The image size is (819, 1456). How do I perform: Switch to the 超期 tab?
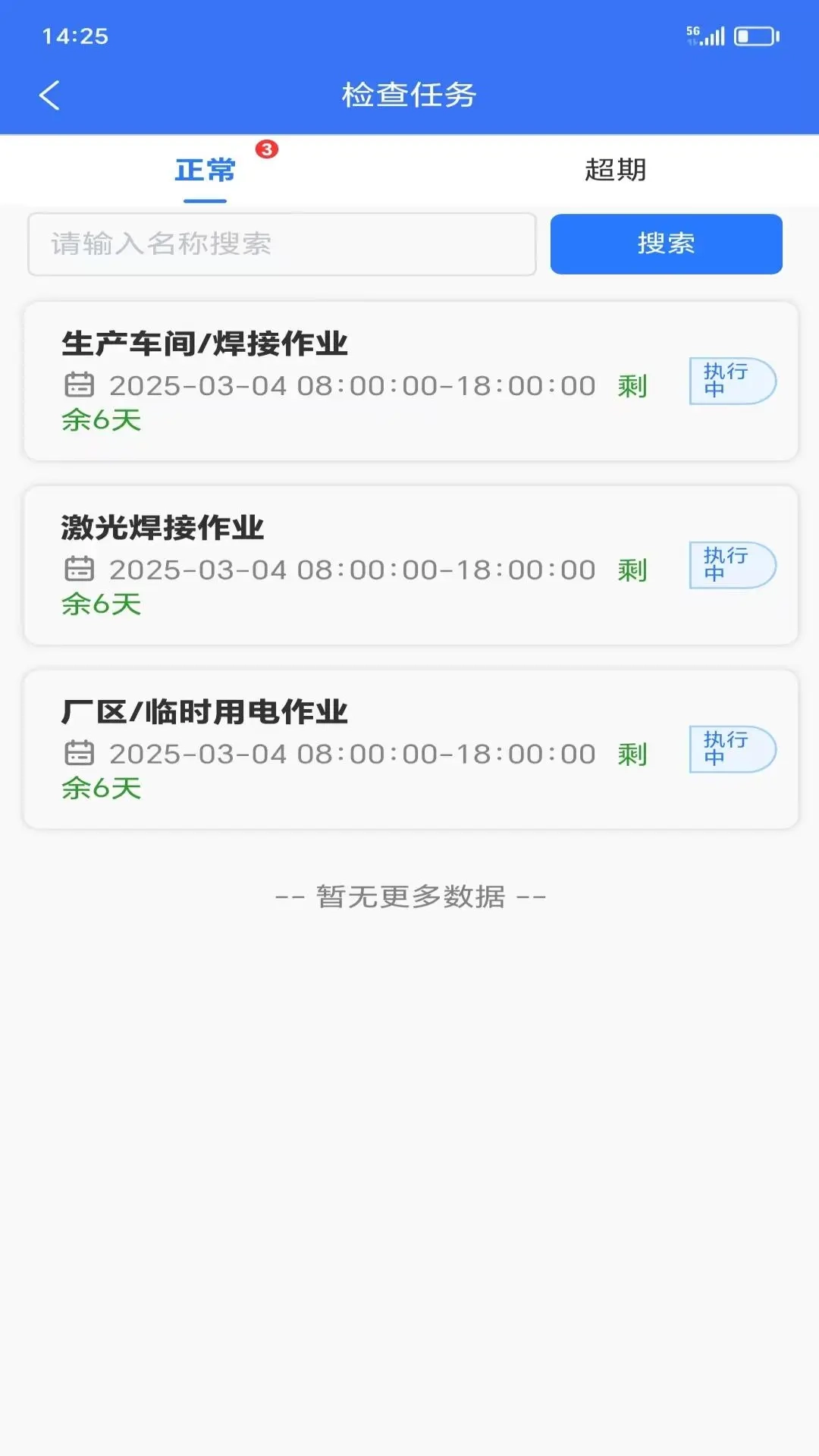coord(616,170)
